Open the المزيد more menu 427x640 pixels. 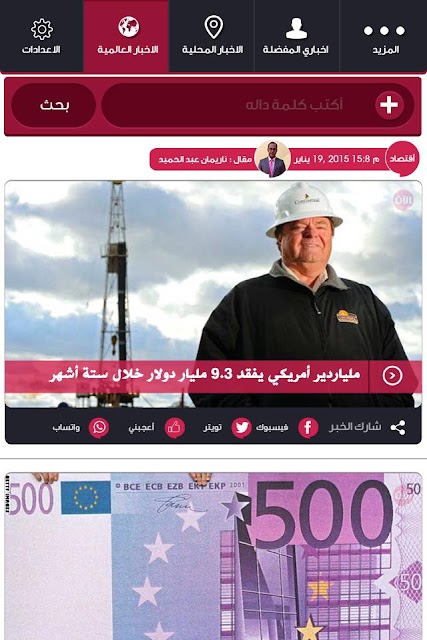point(384,36)
